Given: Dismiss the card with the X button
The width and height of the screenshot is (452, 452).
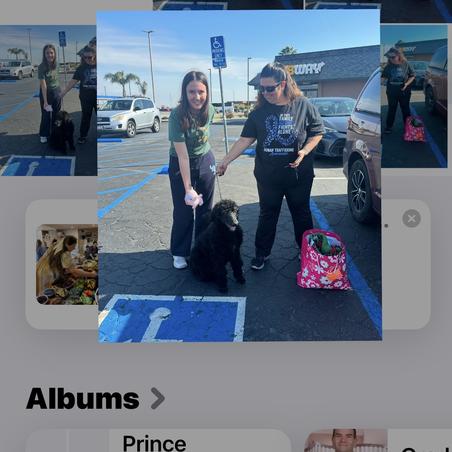Looking at the screenshot, I should coord(411,219).
